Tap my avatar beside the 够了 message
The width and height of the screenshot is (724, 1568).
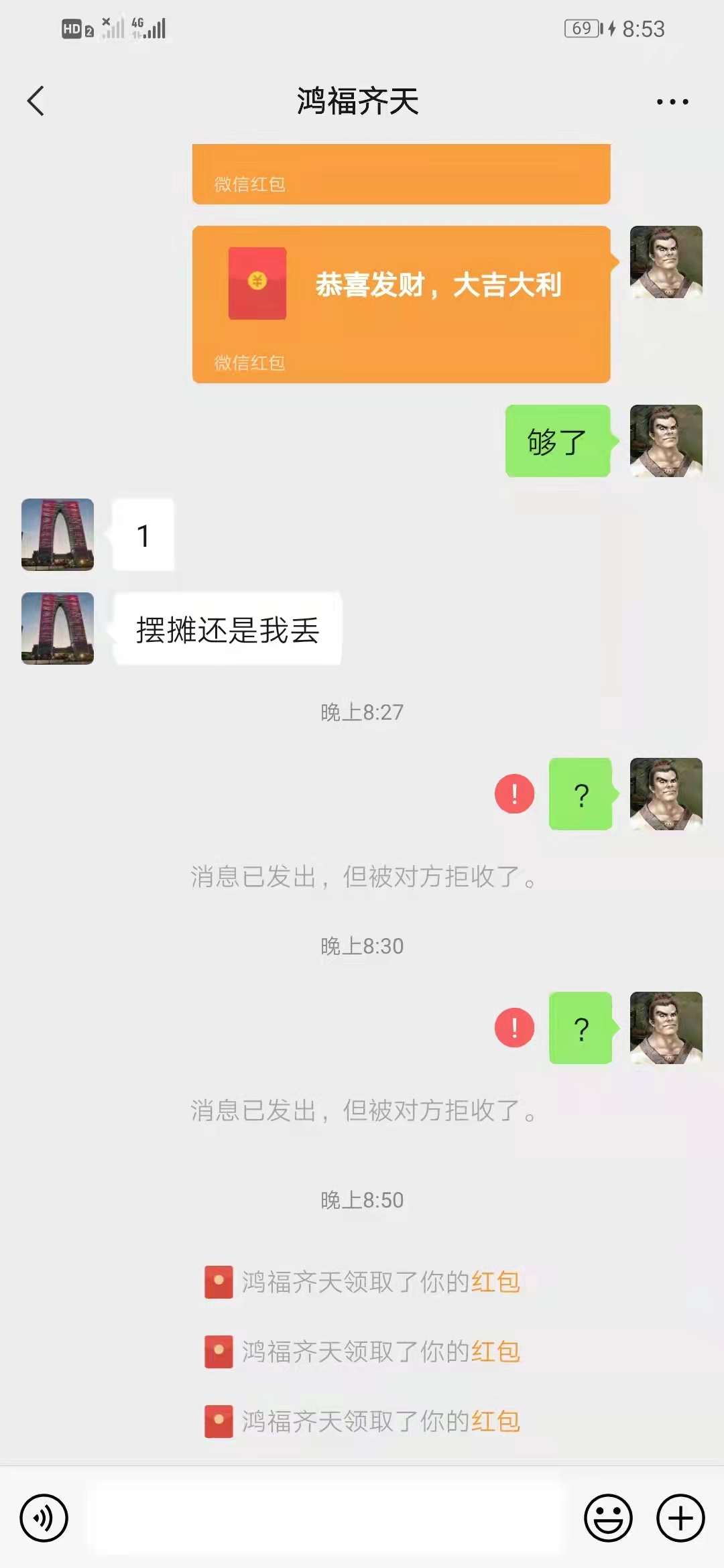pos(666,441)
